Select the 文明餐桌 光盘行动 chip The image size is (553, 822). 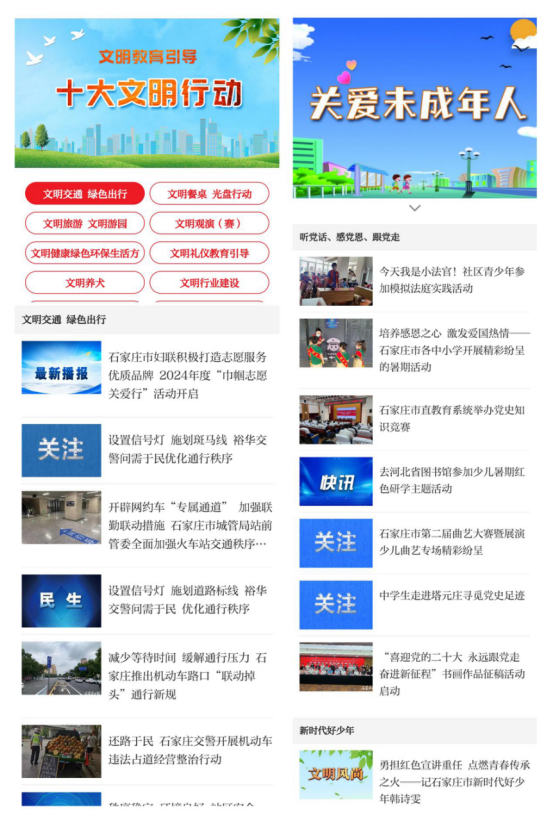tap(209, 194)
